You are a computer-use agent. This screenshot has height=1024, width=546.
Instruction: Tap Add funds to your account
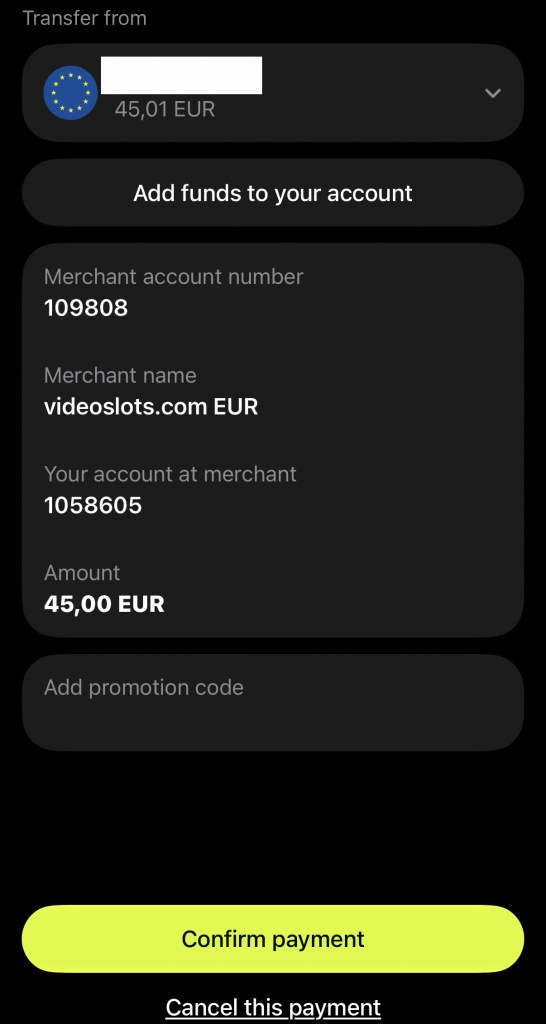pos(273,193)
